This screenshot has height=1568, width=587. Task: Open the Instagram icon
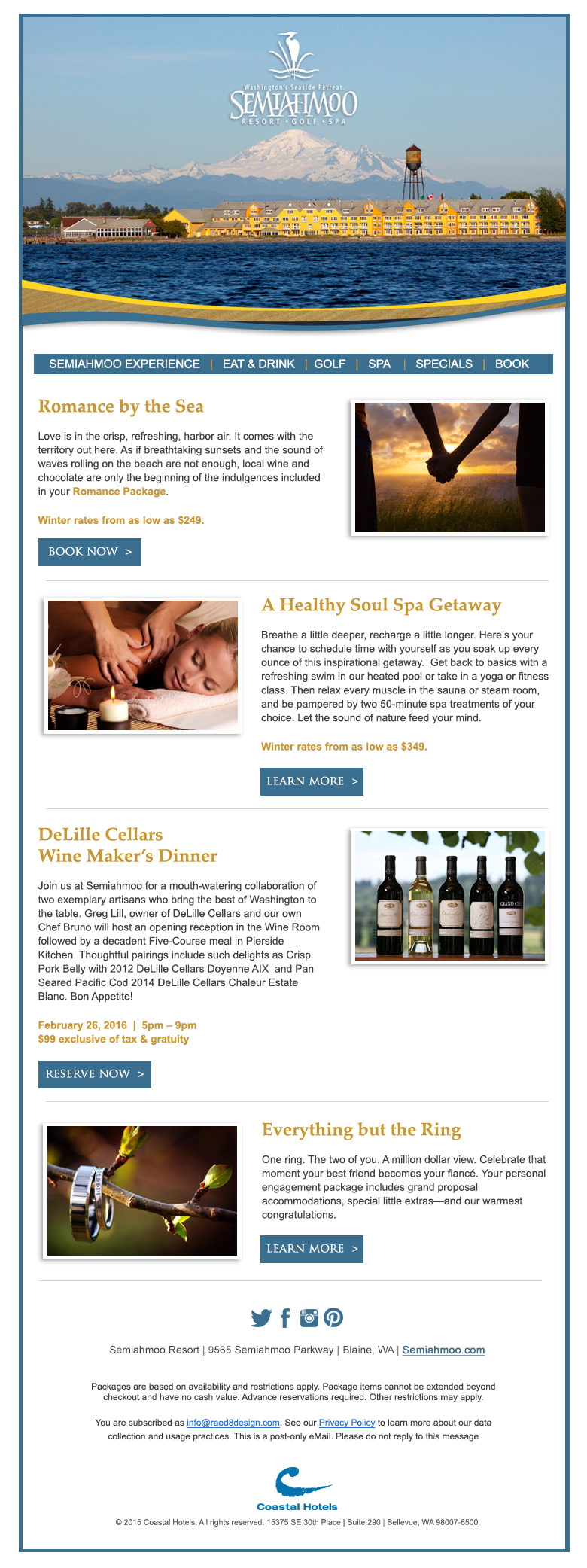(309, 1317)
